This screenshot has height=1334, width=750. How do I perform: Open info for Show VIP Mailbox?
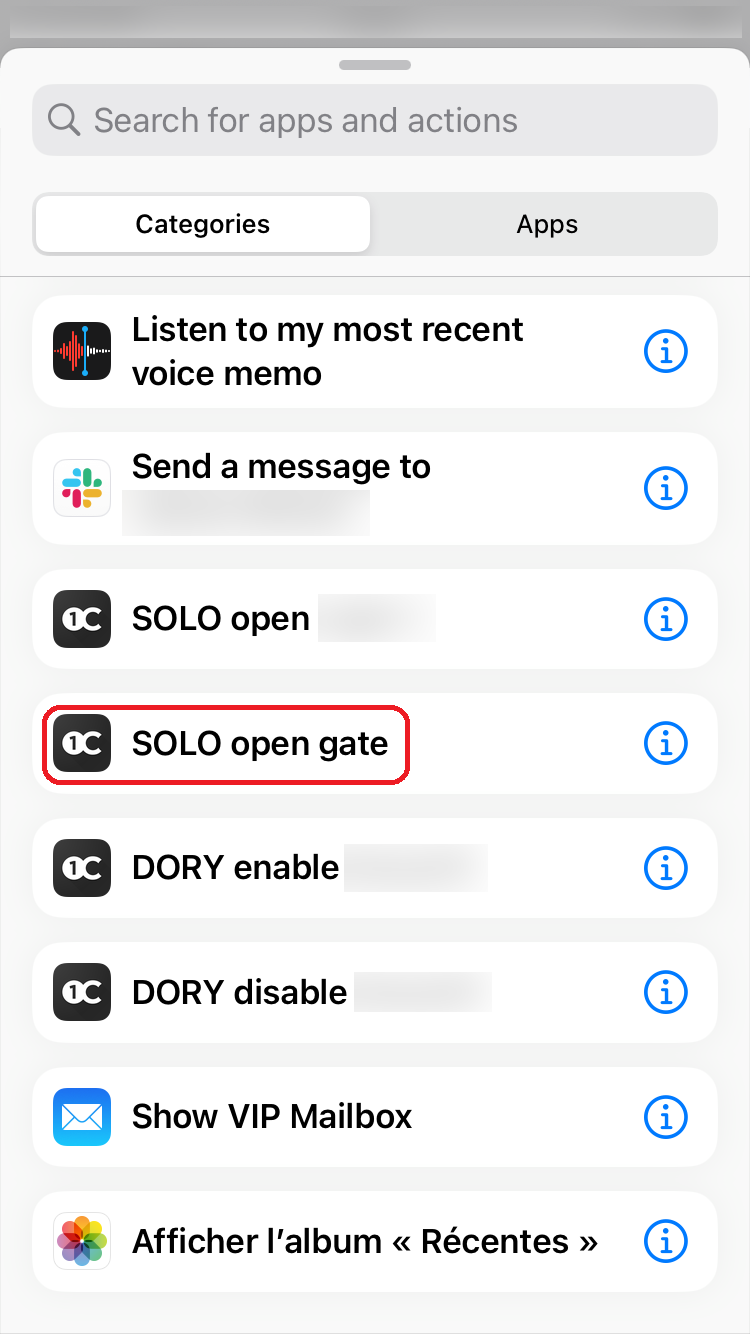(x=666, y=1116)
